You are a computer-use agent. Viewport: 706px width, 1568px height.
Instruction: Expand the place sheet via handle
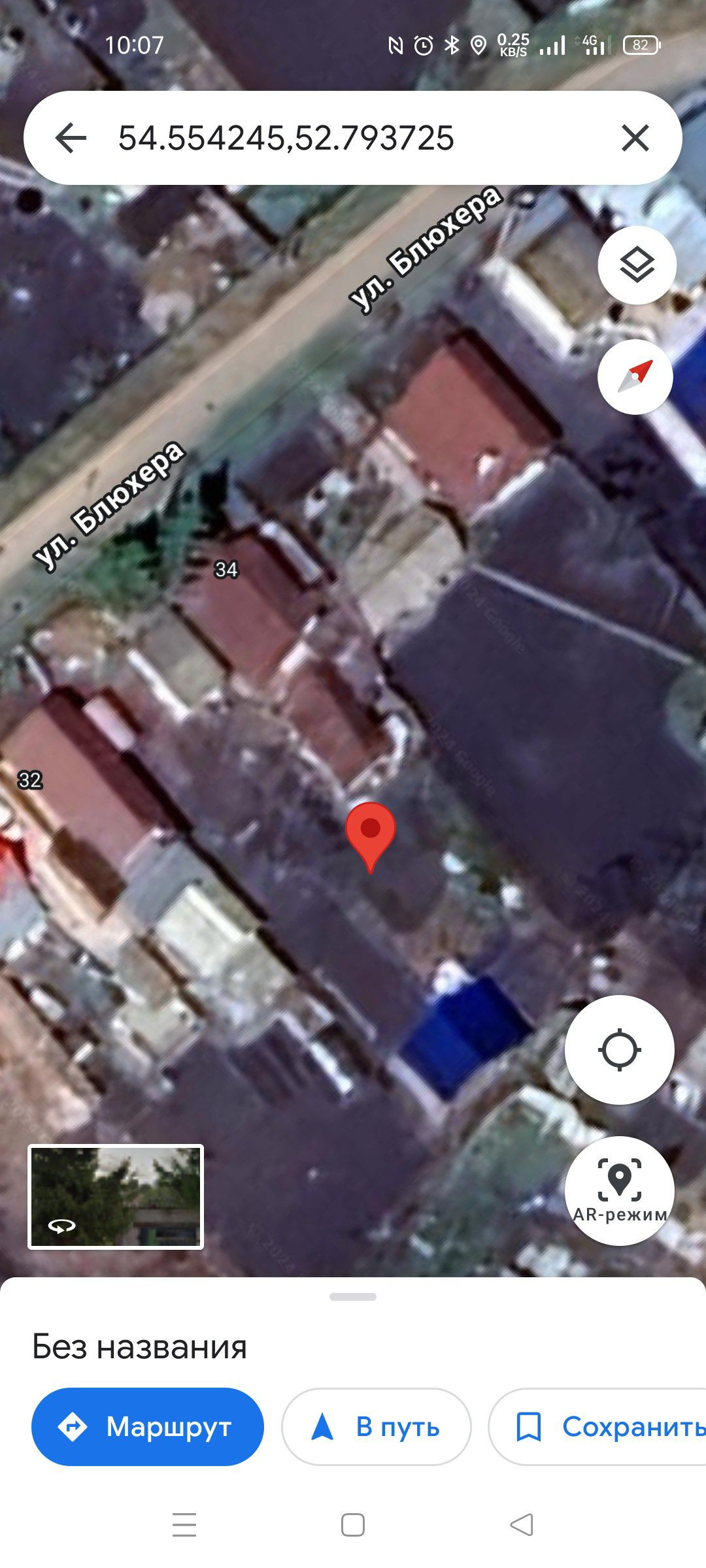pos(353,1297)
